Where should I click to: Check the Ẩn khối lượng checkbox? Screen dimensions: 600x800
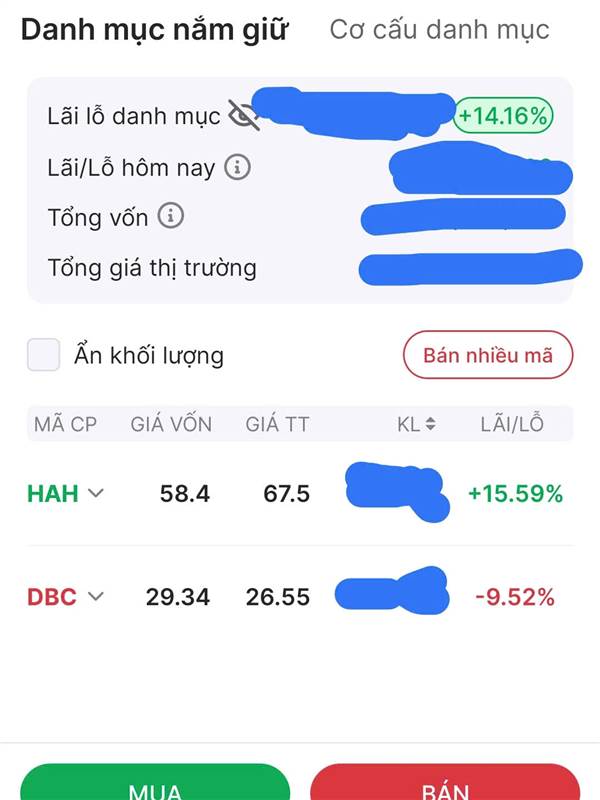click(43, 355)
